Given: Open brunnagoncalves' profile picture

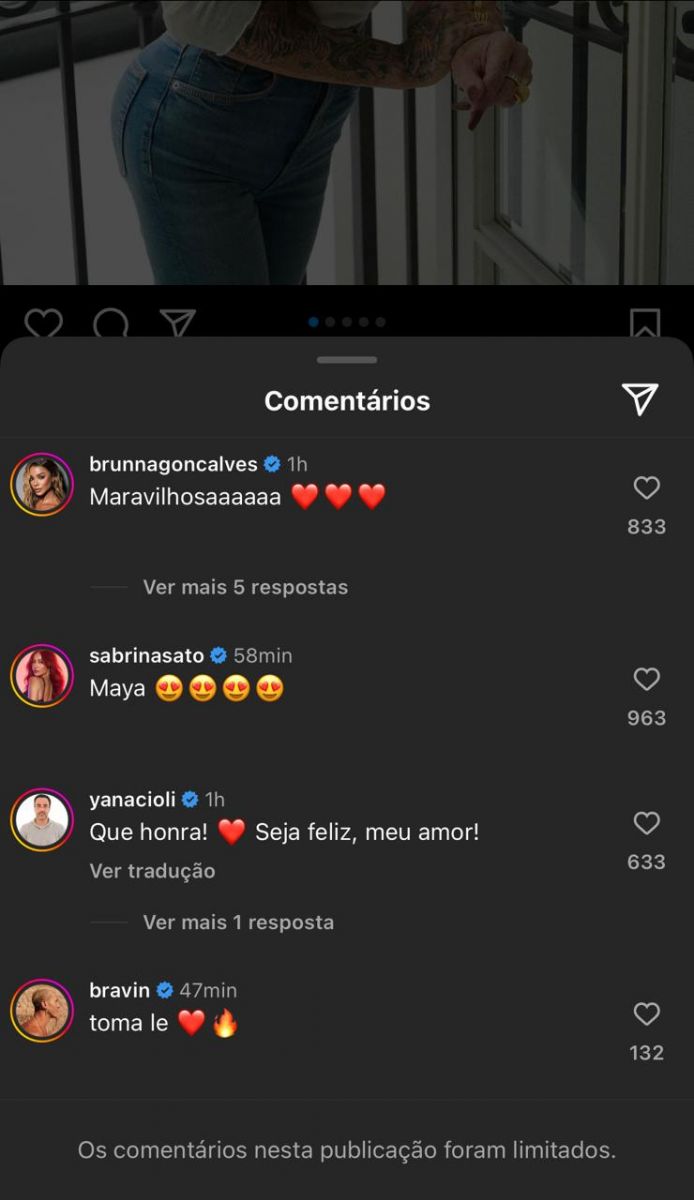Looking at the screenshot, I should 42,484.
